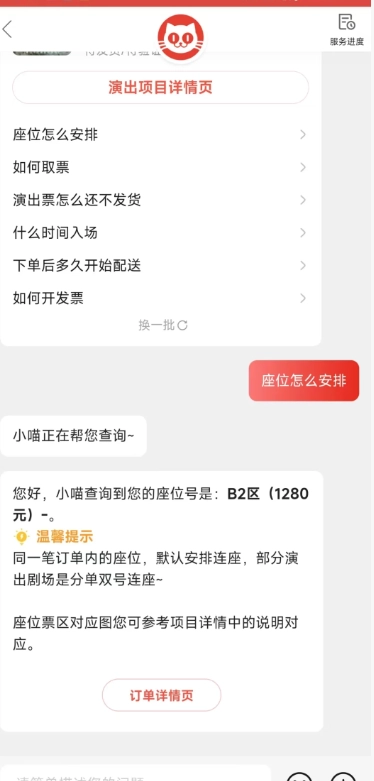Open 服务进度 service progress
Viewport: 374px width, 781px height.
coord(347,30)
